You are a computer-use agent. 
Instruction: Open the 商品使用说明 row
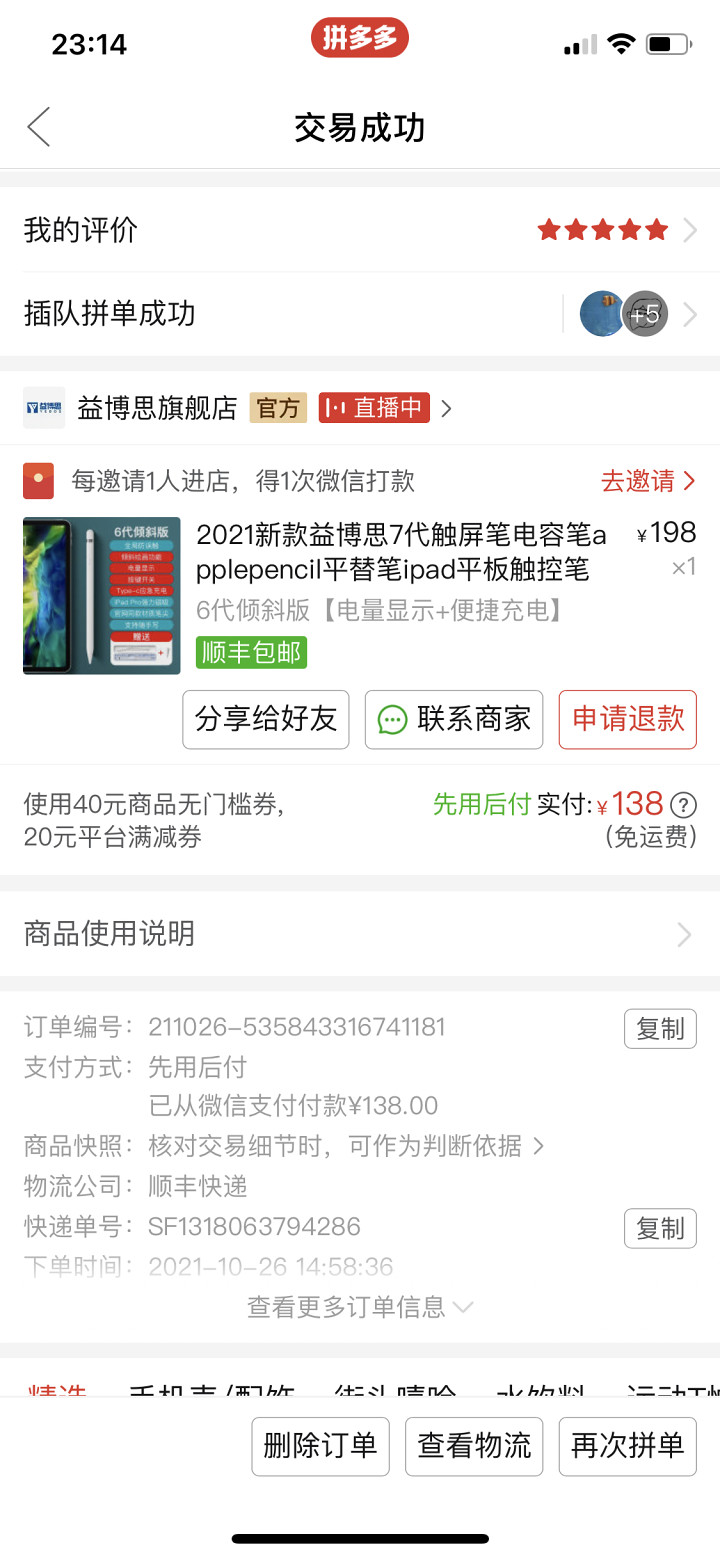pyautogui.click(x=360, y=934)
